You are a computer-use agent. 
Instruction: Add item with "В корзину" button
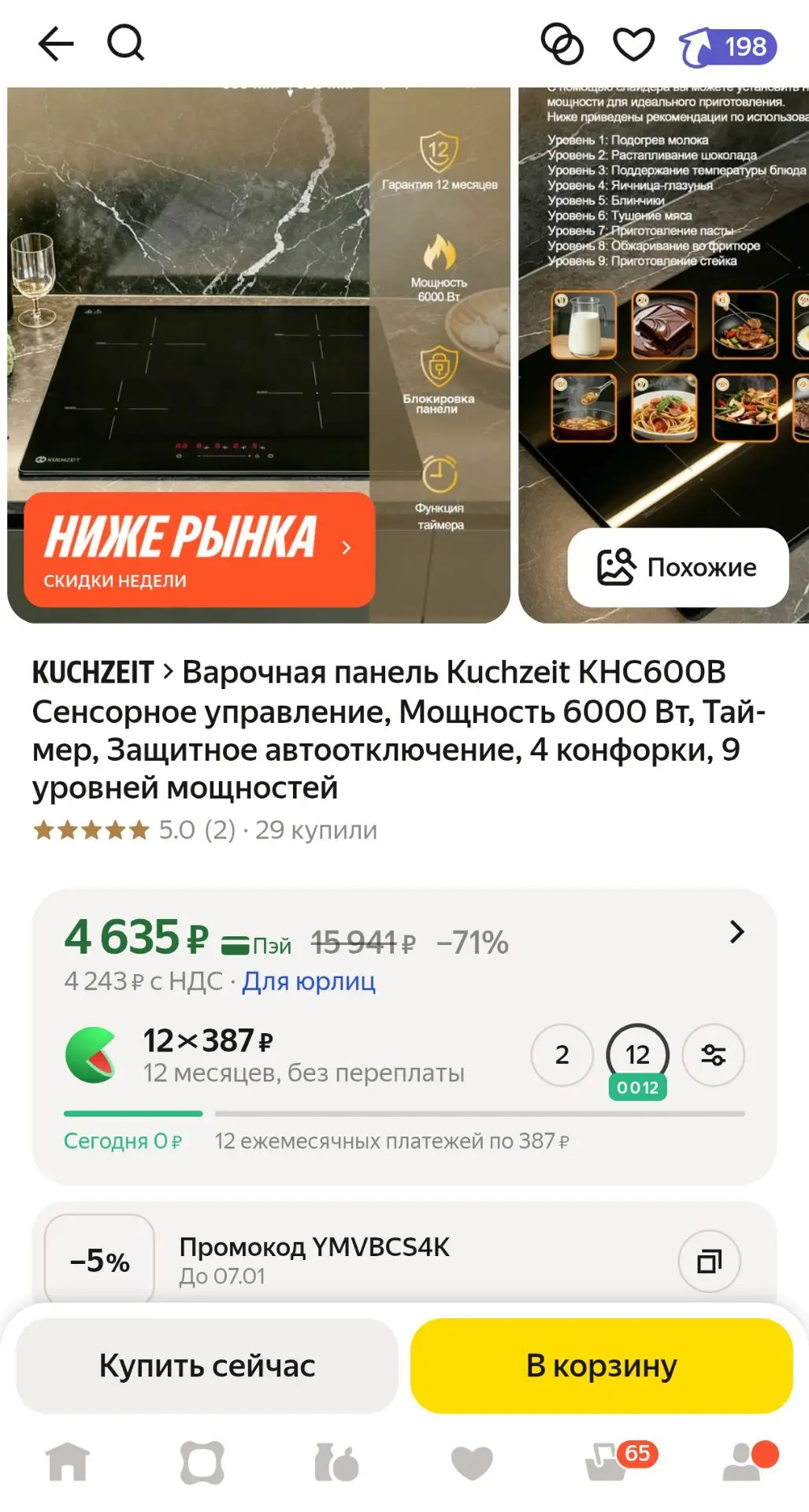602,1366
